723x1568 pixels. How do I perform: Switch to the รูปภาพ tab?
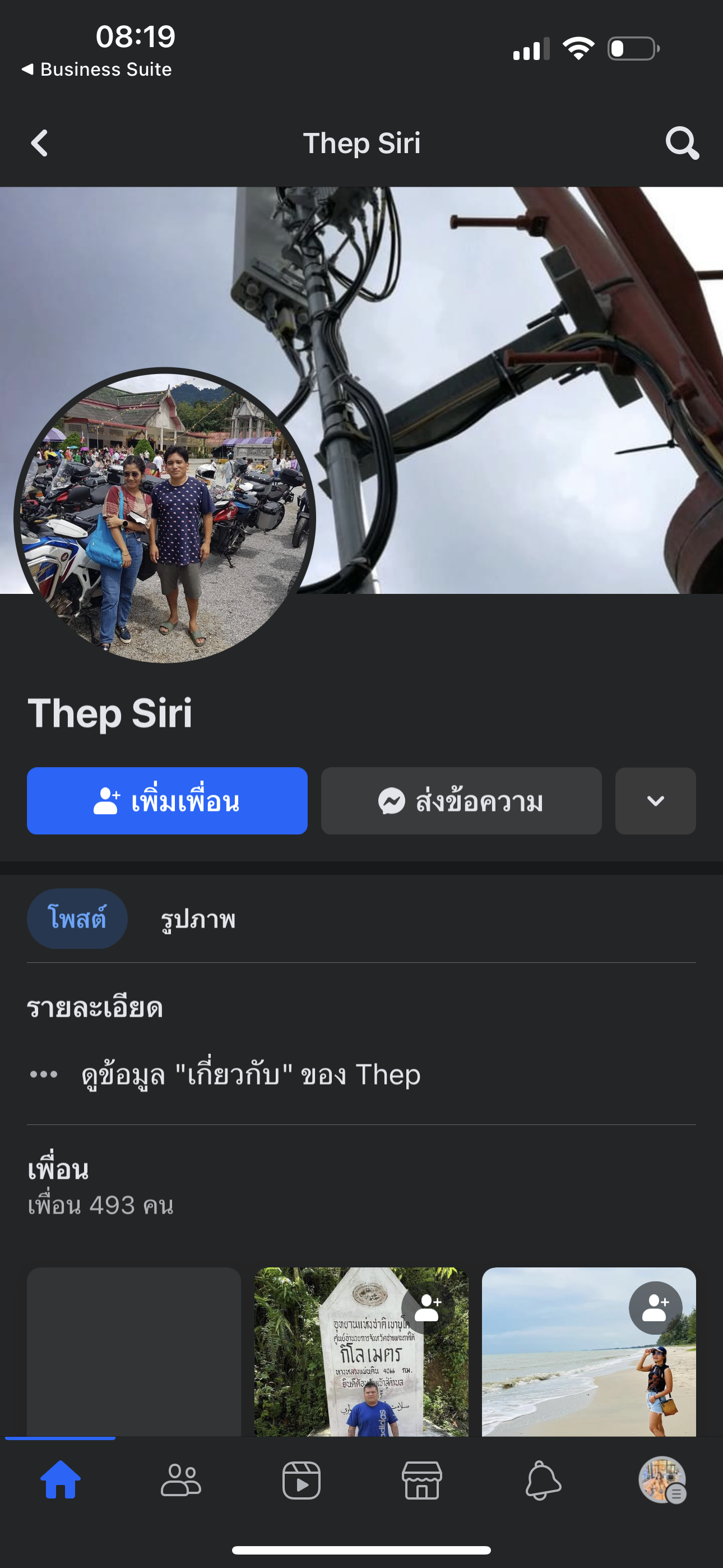coord(198,919)
